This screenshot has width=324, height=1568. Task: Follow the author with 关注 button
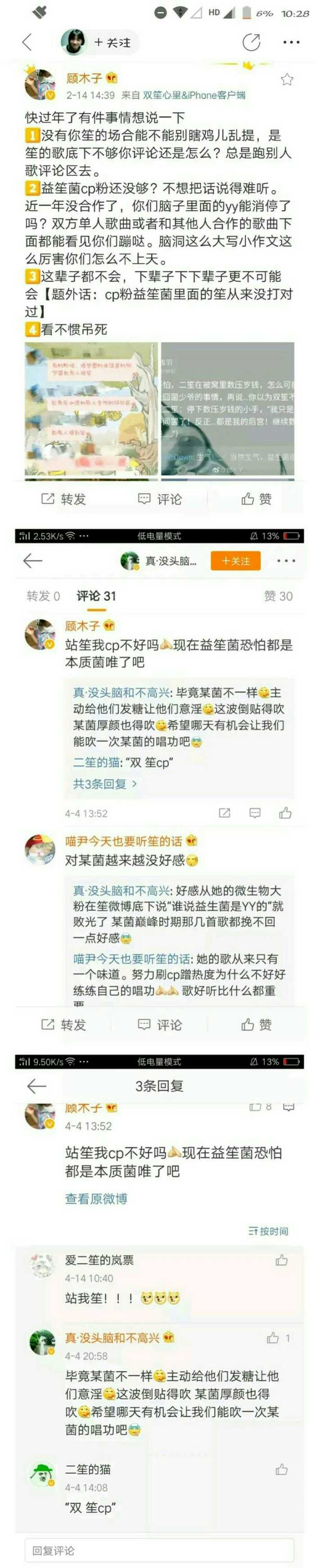[112, 42]
